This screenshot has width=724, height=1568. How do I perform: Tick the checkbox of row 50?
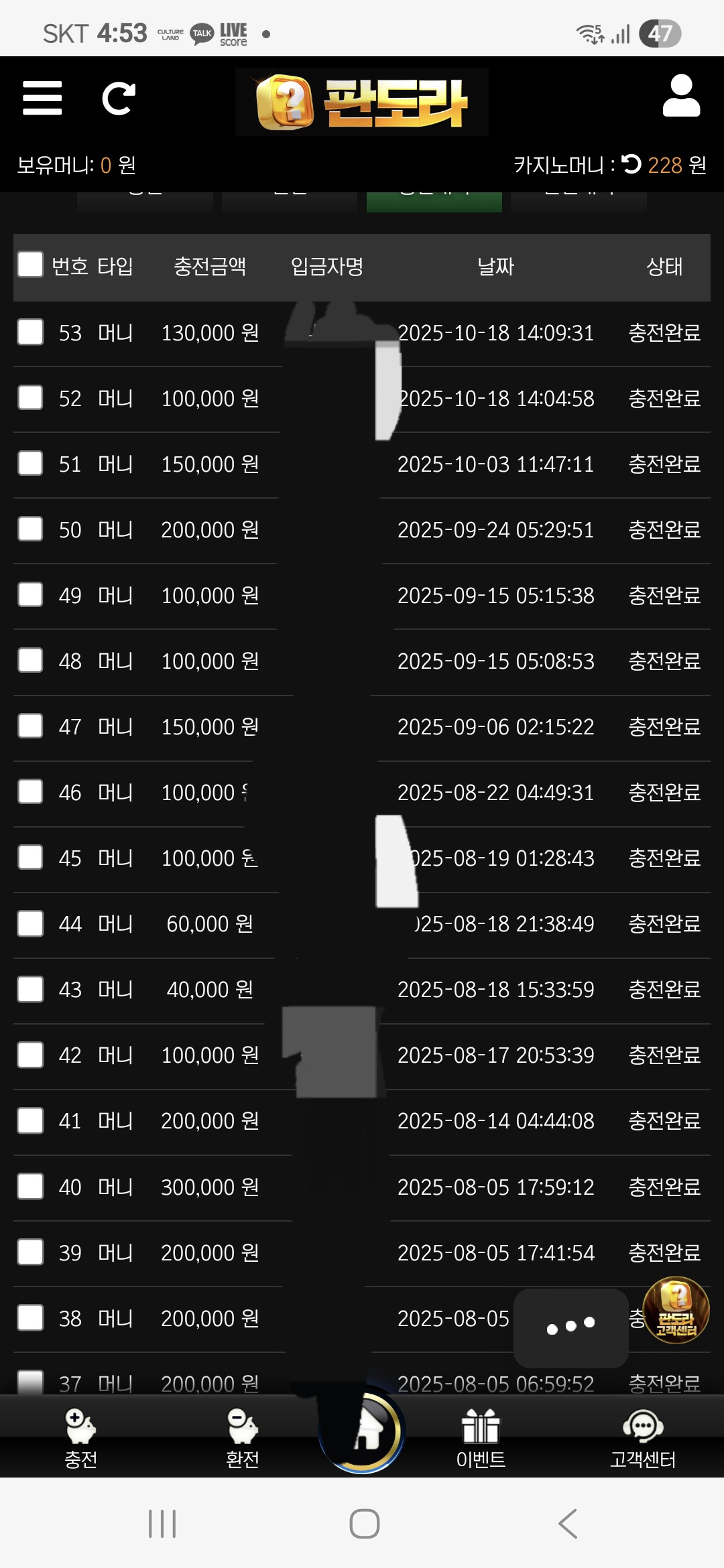[x=30, y=529]
